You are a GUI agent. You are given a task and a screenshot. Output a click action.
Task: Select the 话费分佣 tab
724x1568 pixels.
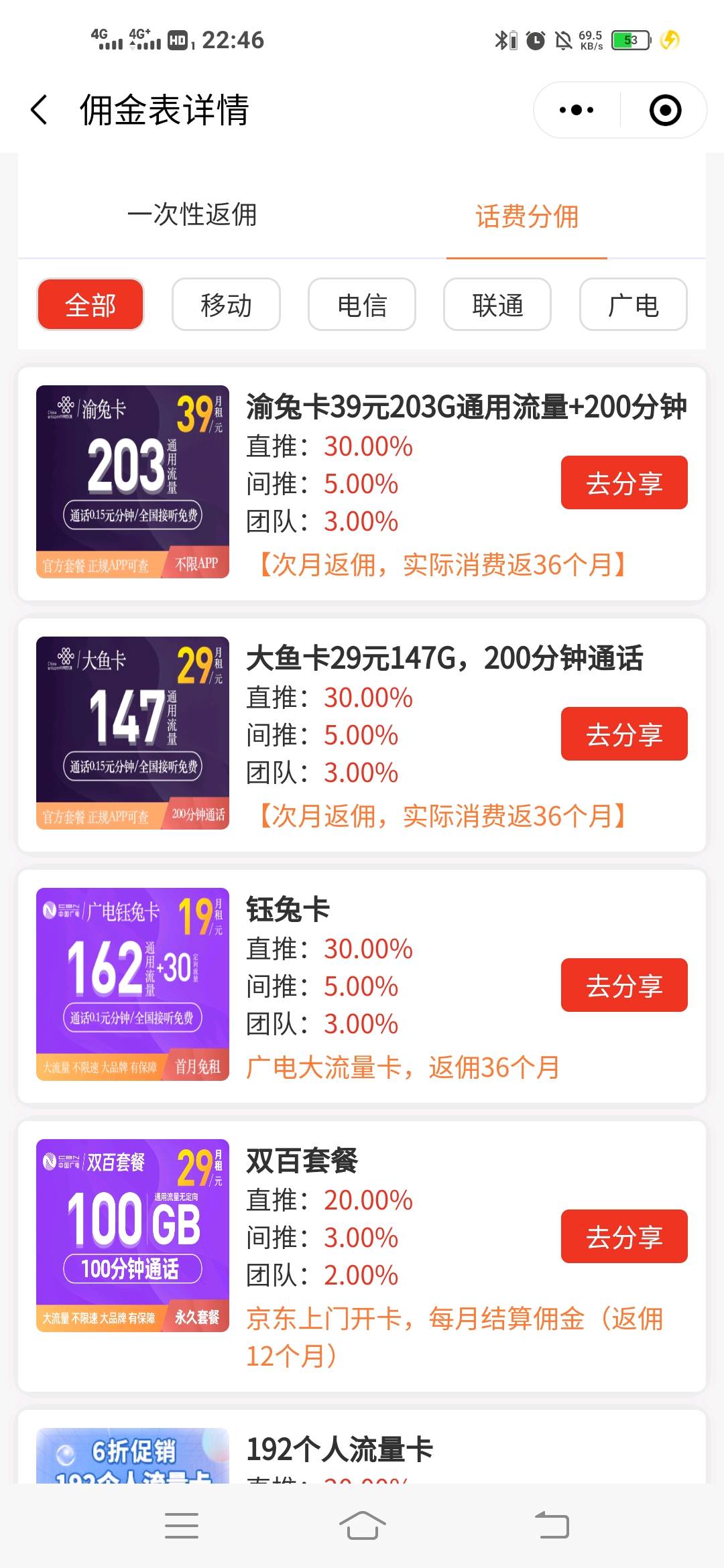(527, 216)
